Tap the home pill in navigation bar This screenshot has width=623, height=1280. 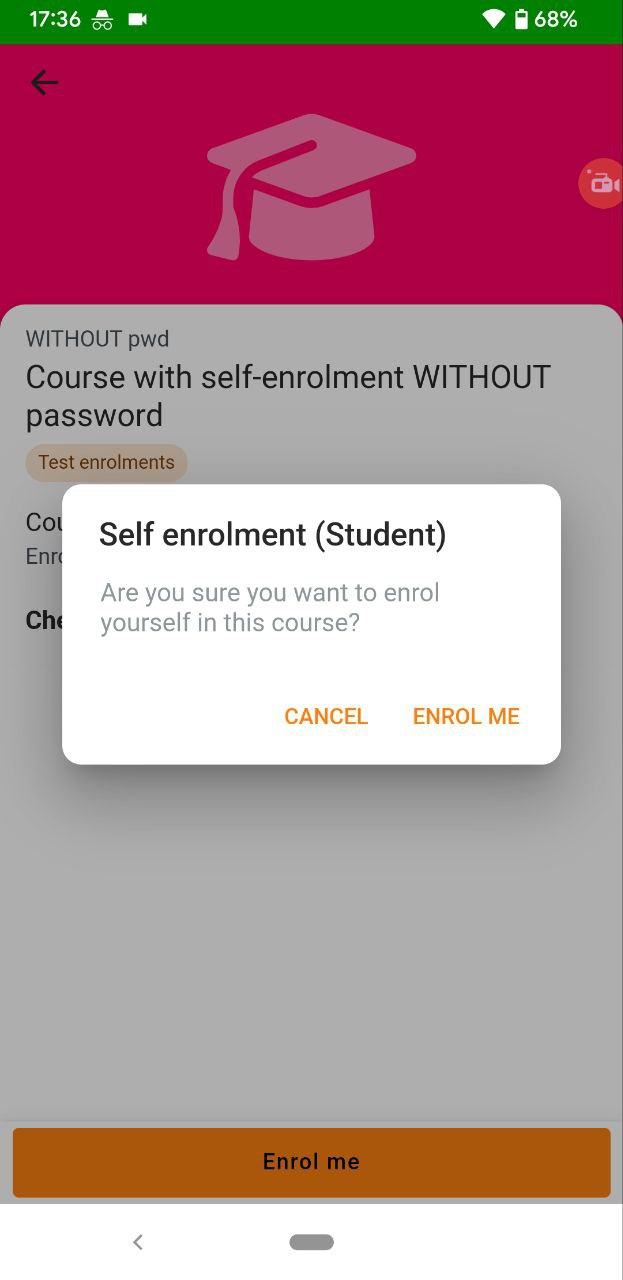(x=311, y=1242)
